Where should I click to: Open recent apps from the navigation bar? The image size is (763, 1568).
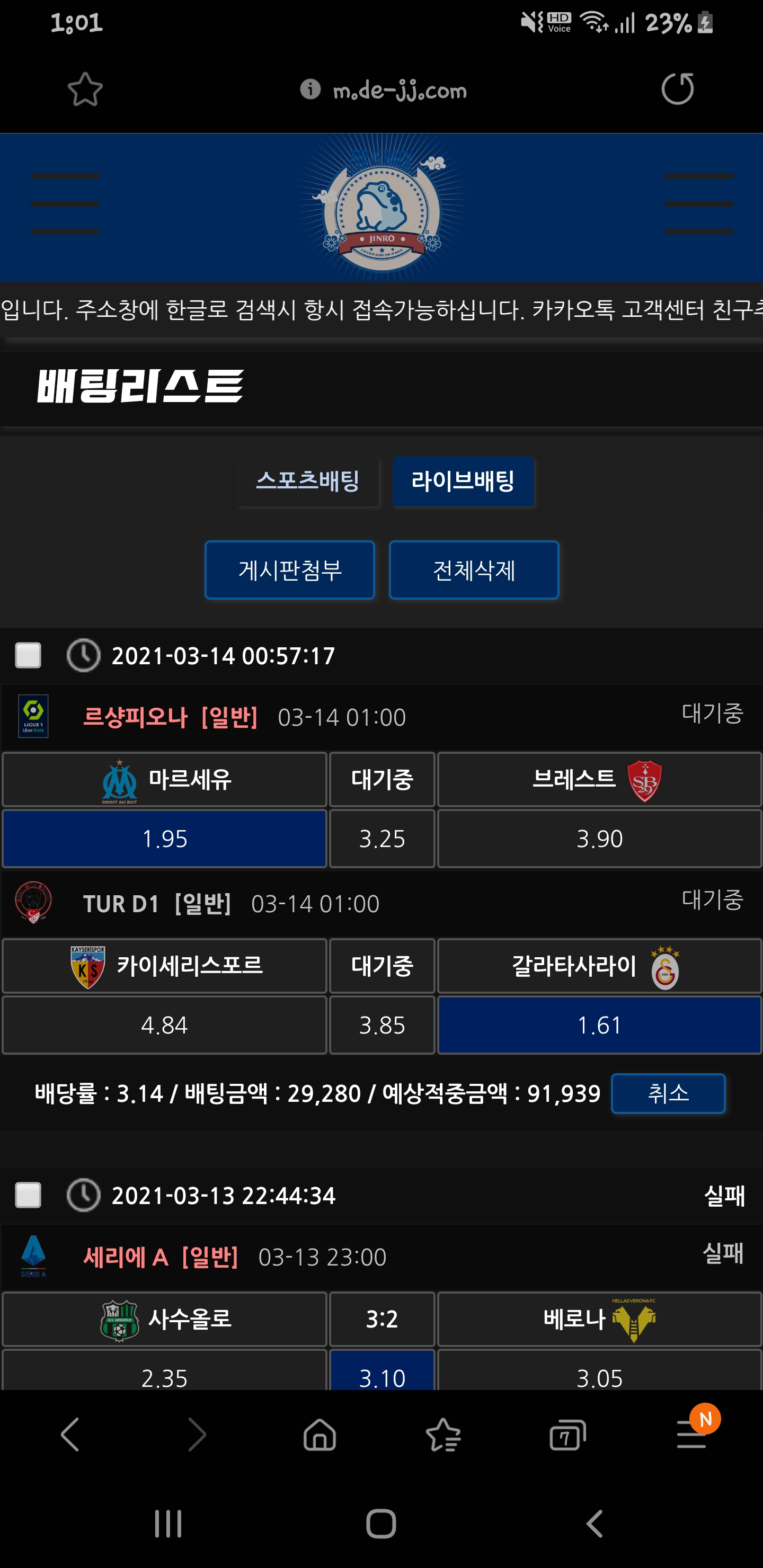pyautogui.click(x=168, y=1524)
